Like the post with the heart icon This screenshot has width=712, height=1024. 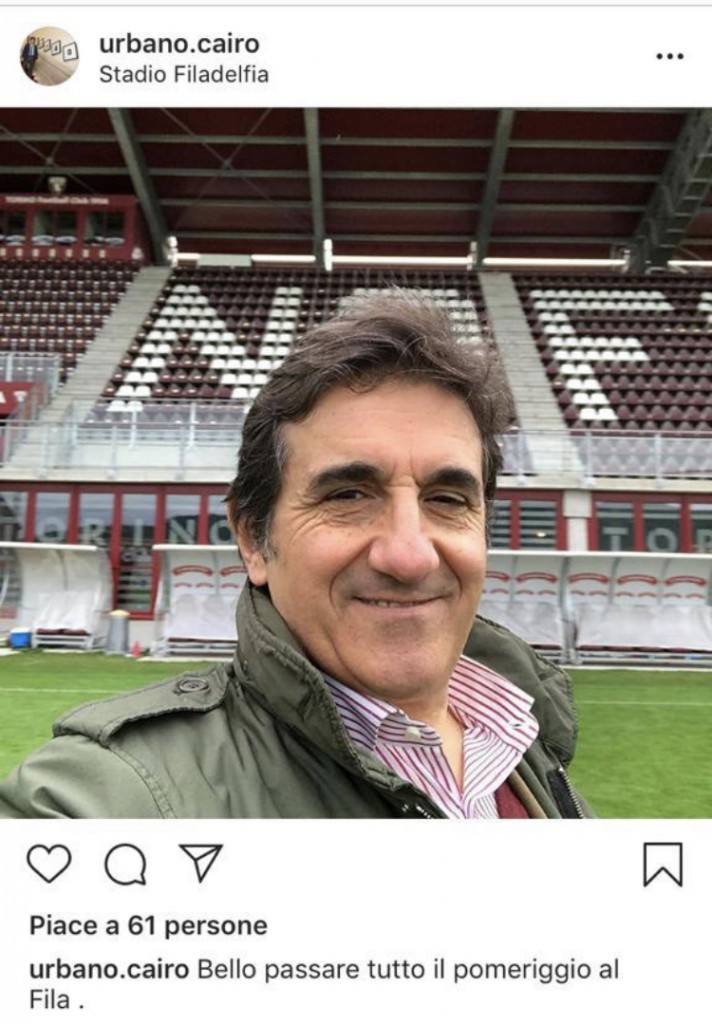(48, 863)
